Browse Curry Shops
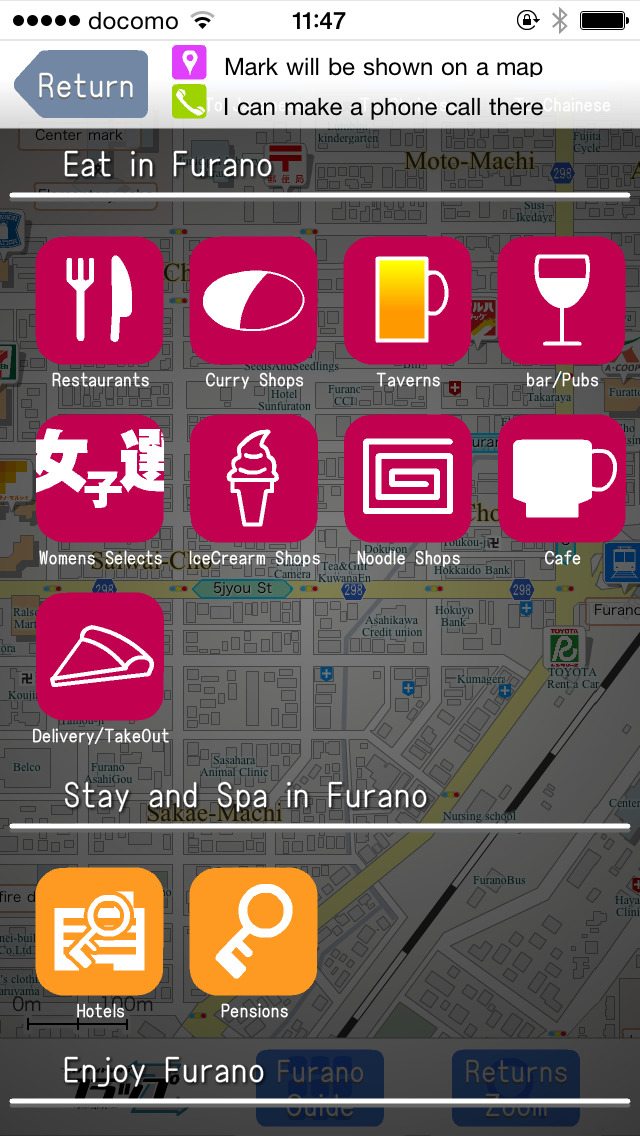This screenshot has height=1136, width=640. pos(253,301)
